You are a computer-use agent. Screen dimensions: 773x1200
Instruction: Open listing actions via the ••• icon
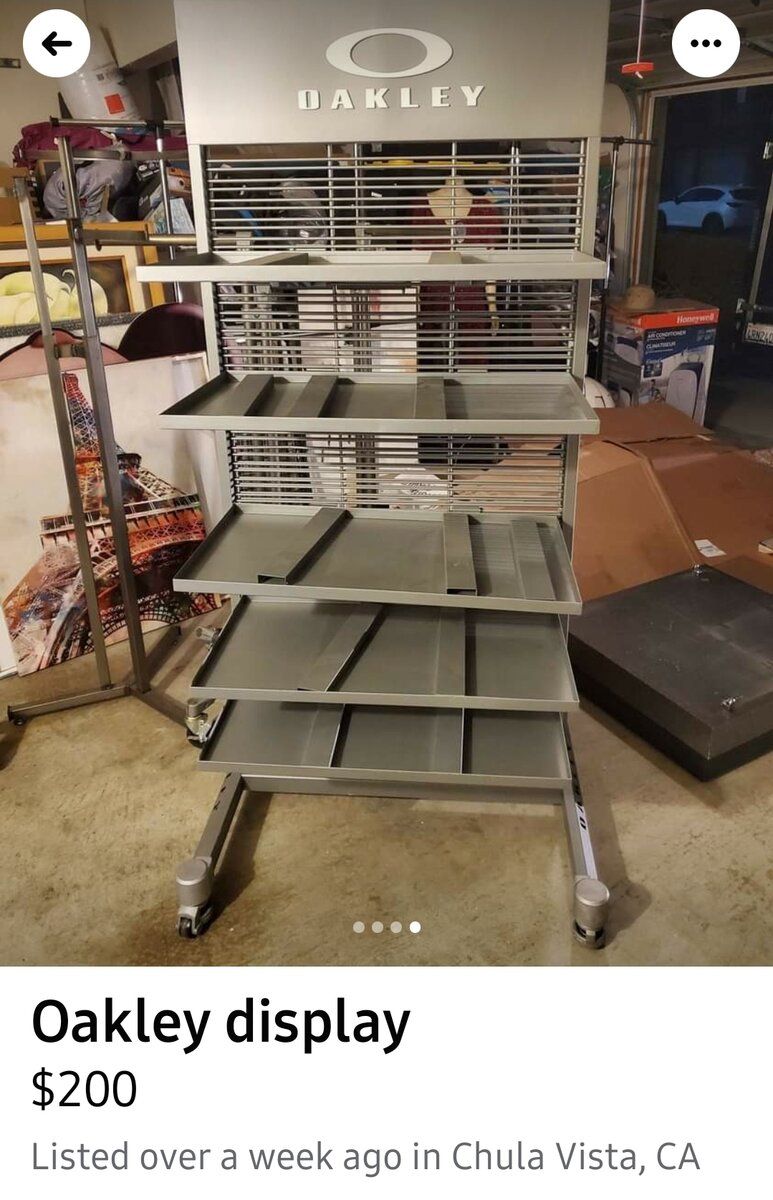pos(707,45)
